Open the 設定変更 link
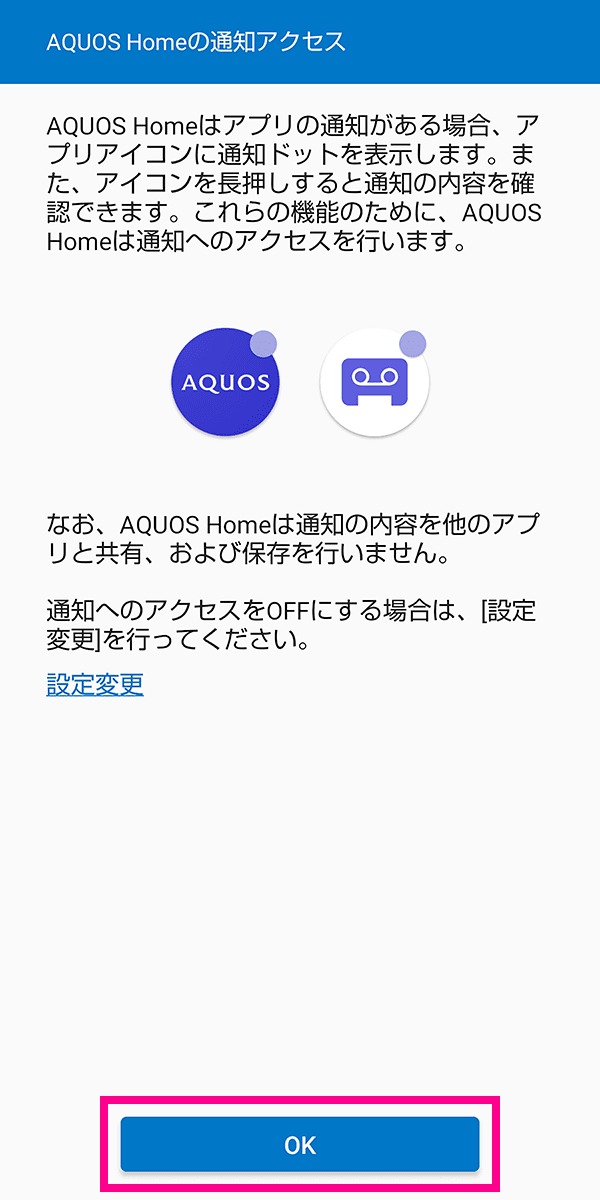Screen dimensions: 600x1200 95,685
